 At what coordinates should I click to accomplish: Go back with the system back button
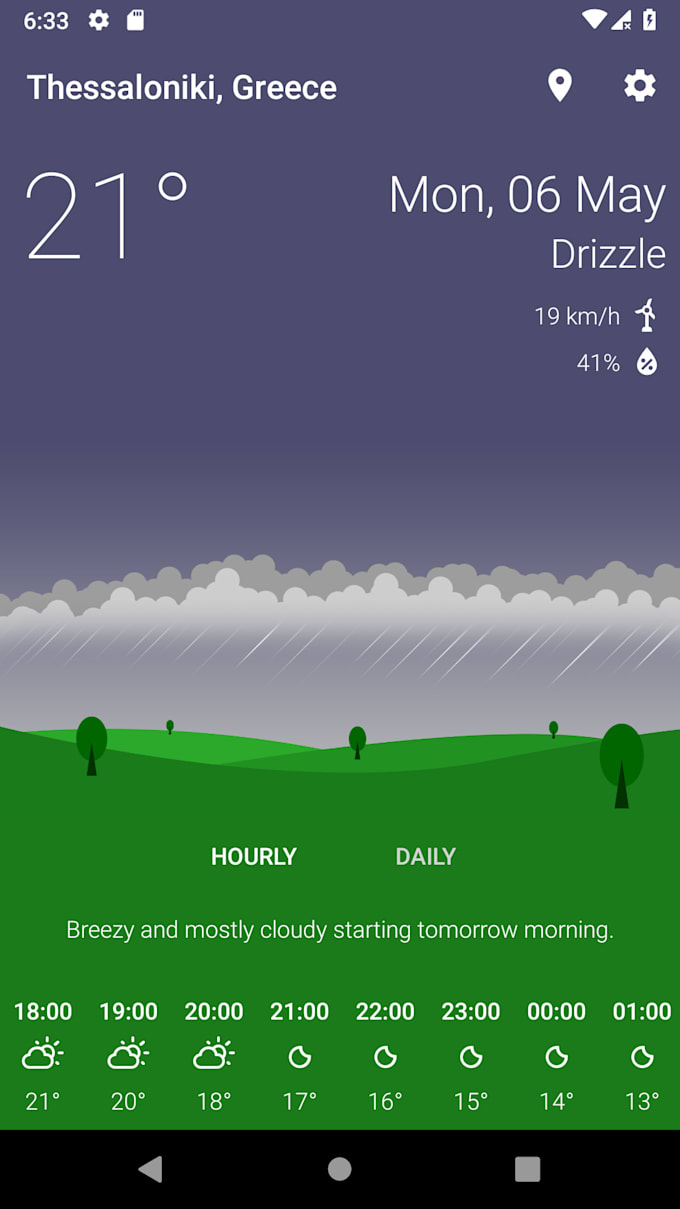(151, 1168)
